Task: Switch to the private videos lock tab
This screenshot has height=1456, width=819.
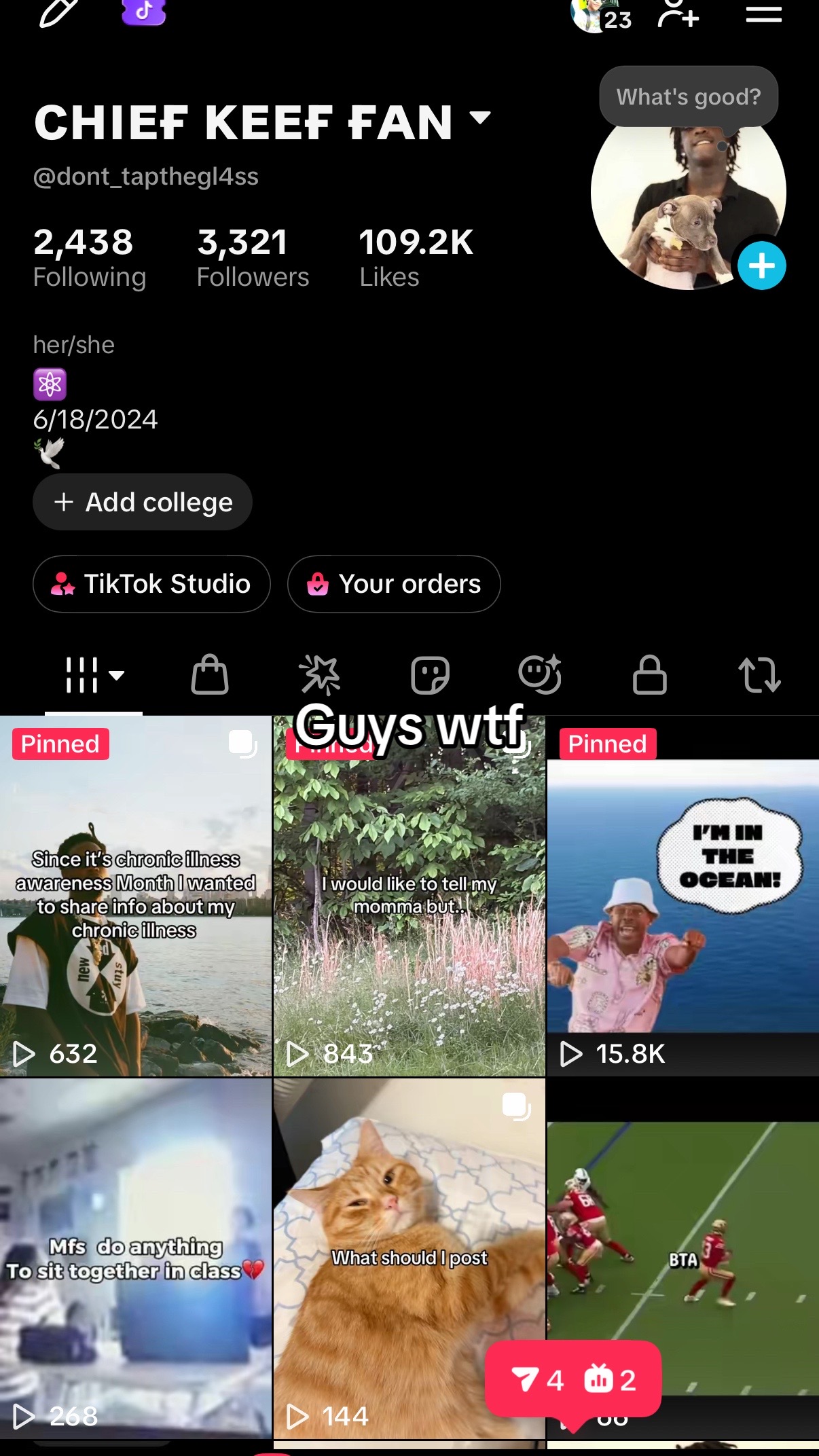Action: (649, 674)
